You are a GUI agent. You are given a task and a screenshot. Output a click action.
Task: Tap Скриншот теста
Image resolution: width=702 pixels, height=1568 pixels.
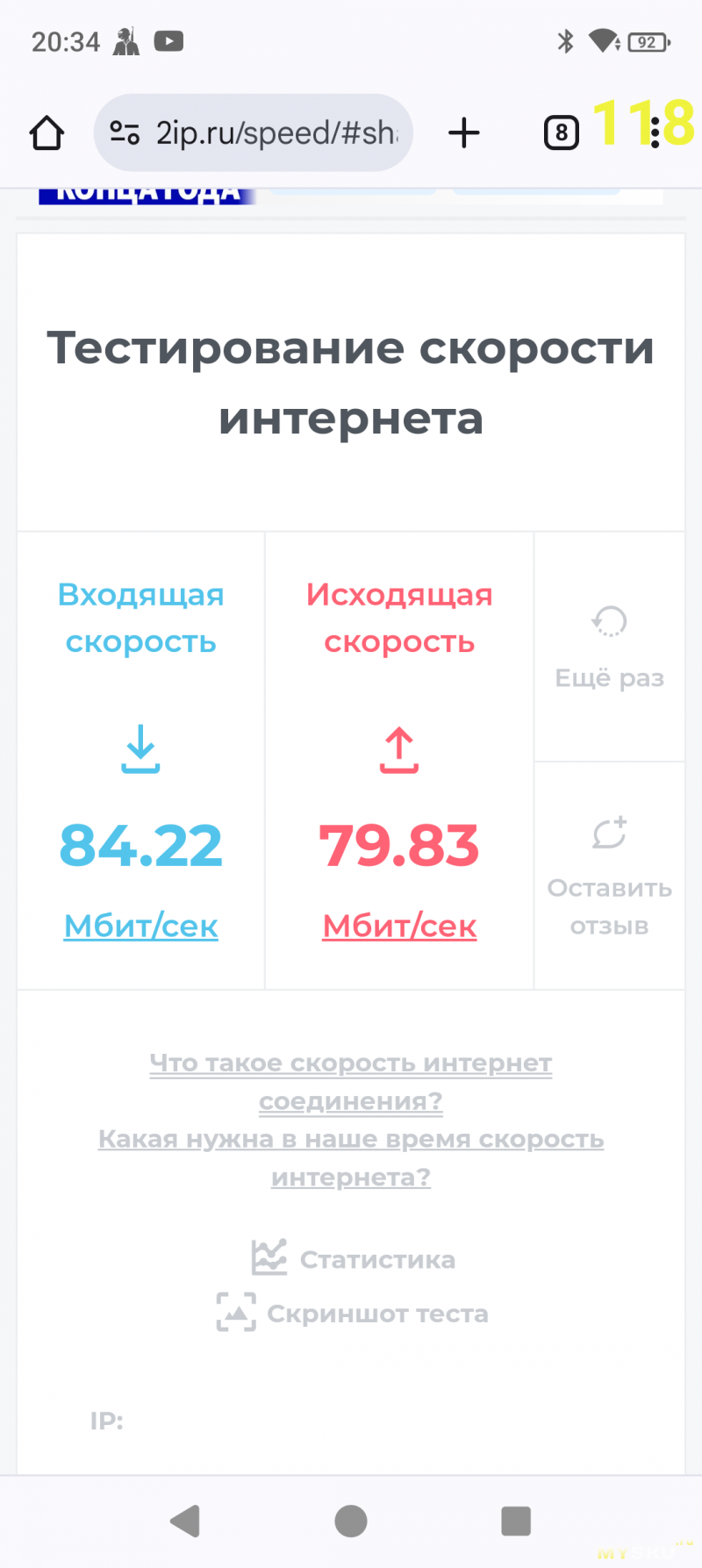click(353, 1314)
